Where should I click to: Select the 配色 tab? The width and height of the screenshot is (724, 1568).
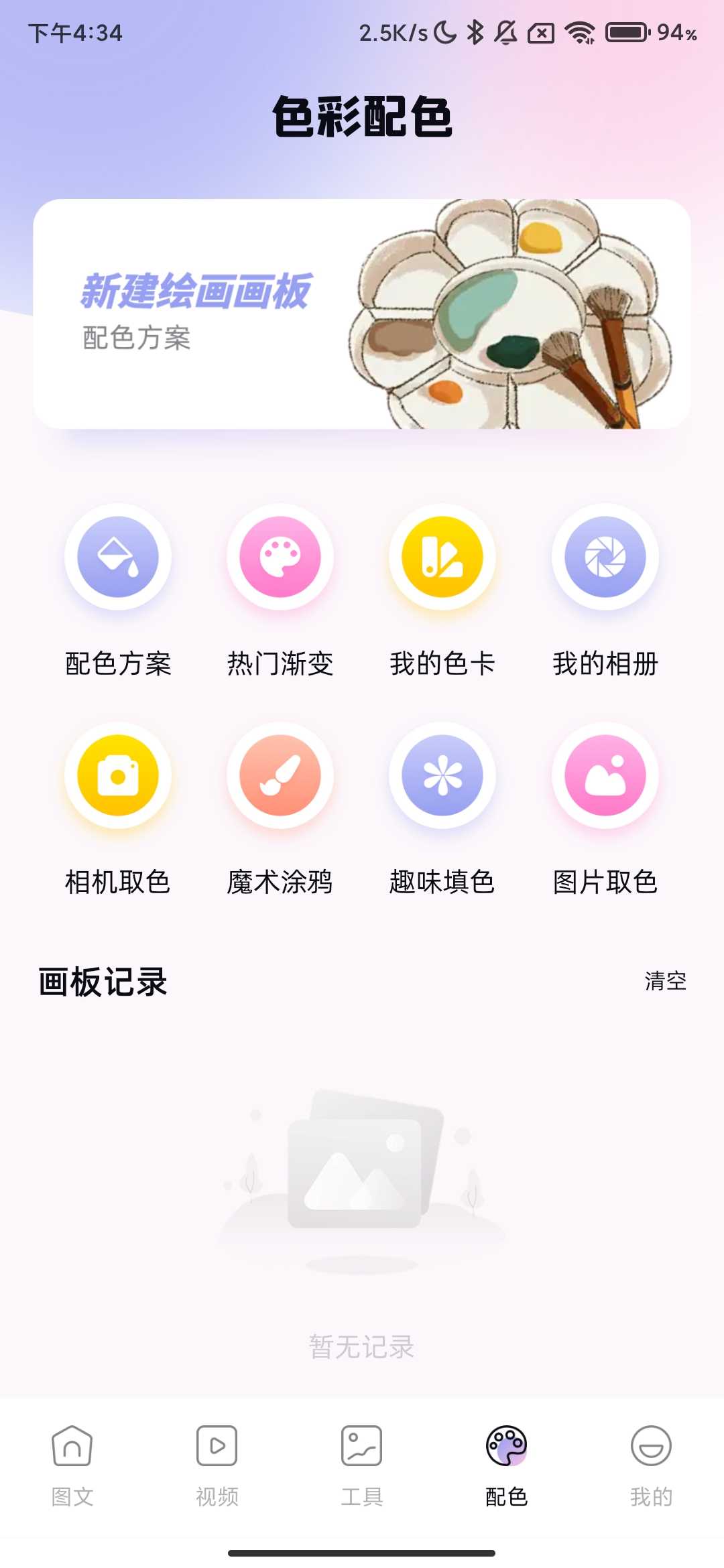click(x=507, y=1465)
